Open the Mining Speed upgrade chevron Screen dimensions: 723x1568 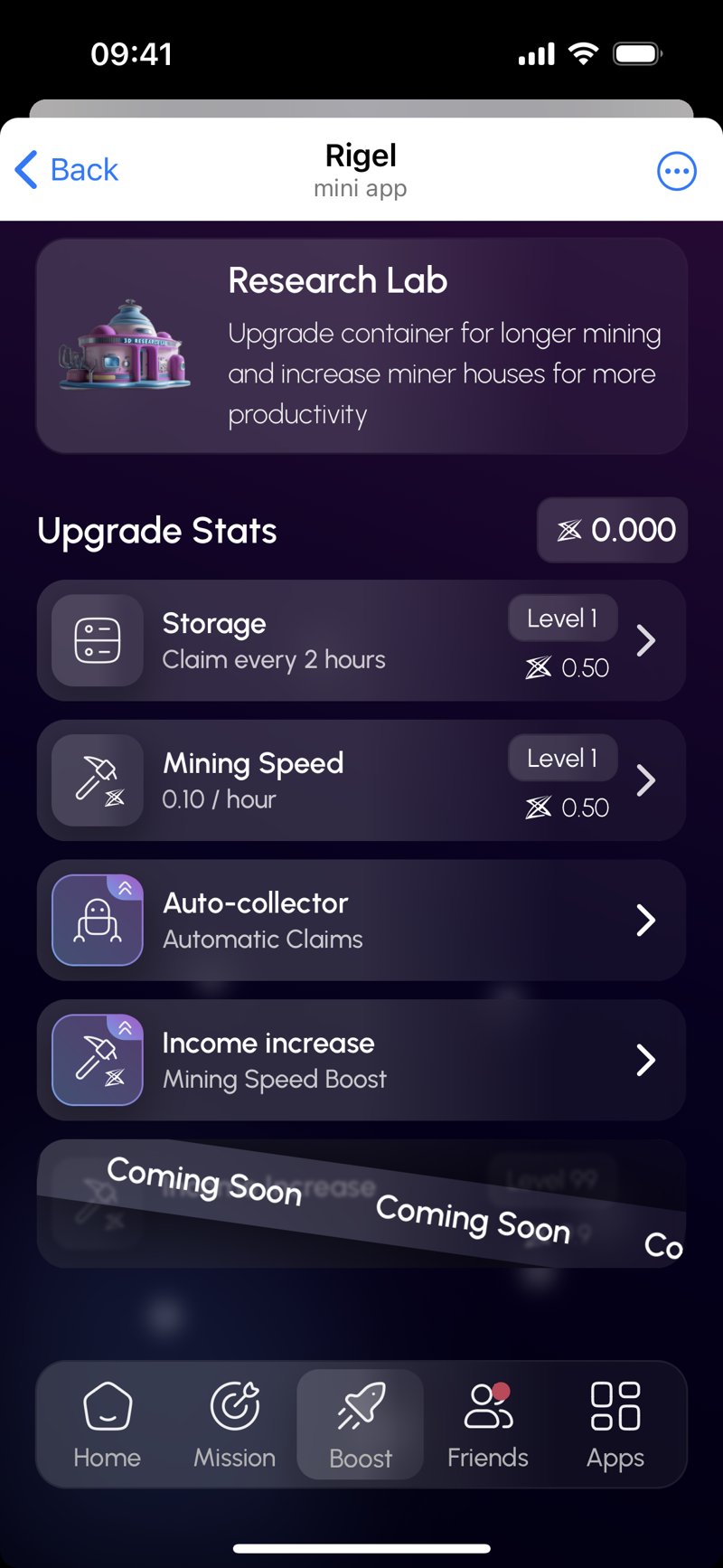646,779
